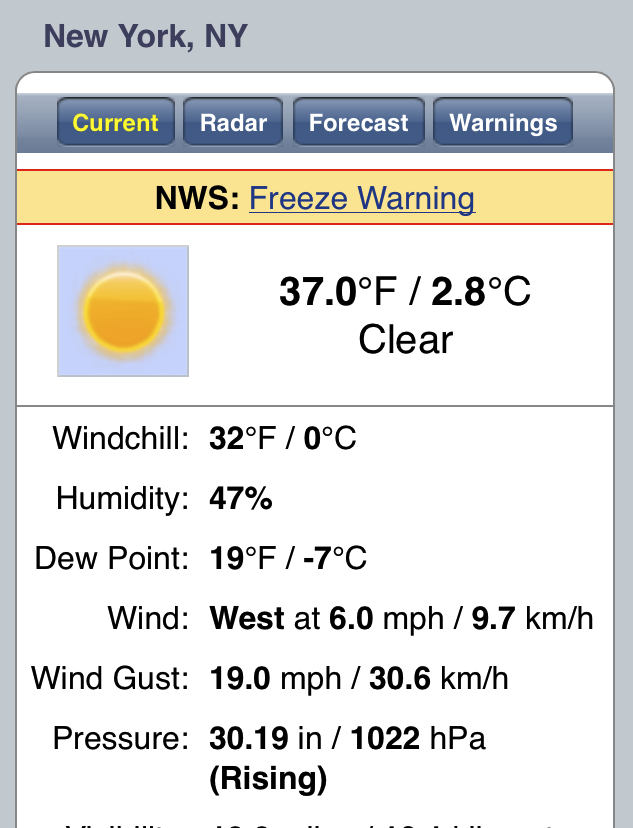
Task: View the Warnings tab
Action: click(503, 123)
